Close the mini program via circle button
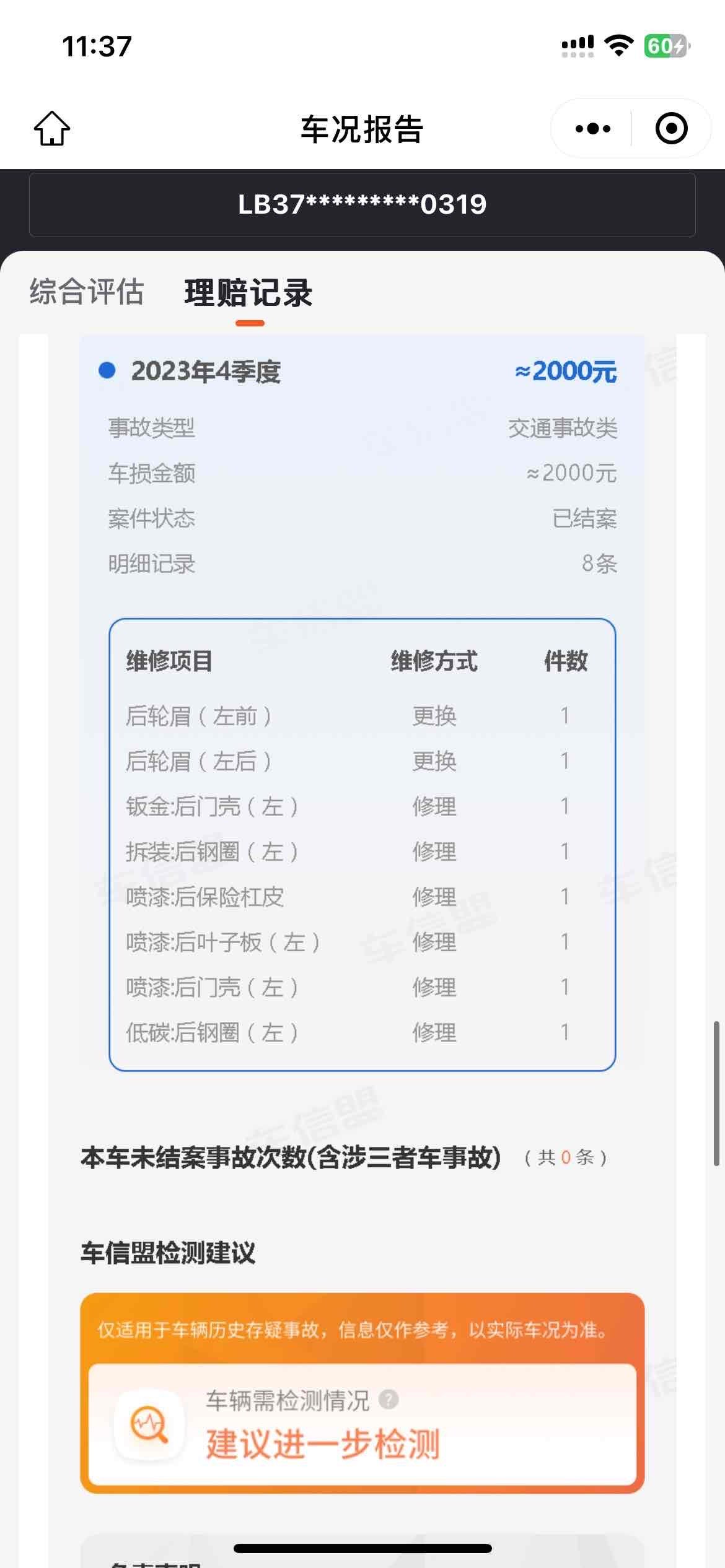Image resolution: width=725 pixels, height=1568 pixels. coord(671,129)
